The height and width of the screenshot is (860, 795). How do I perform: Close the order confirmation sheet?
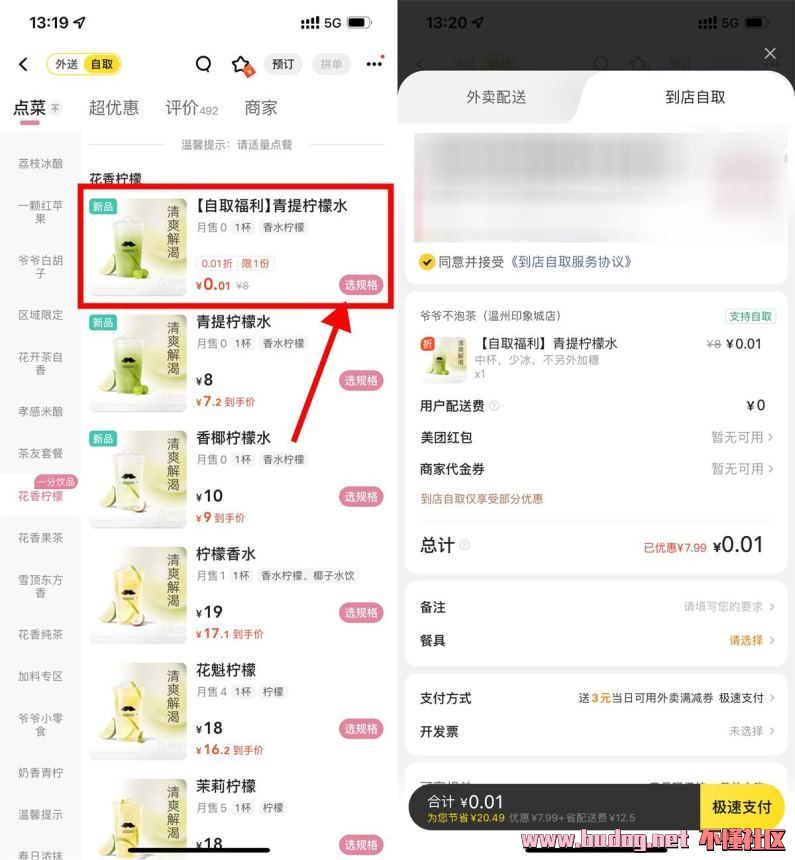769,53
